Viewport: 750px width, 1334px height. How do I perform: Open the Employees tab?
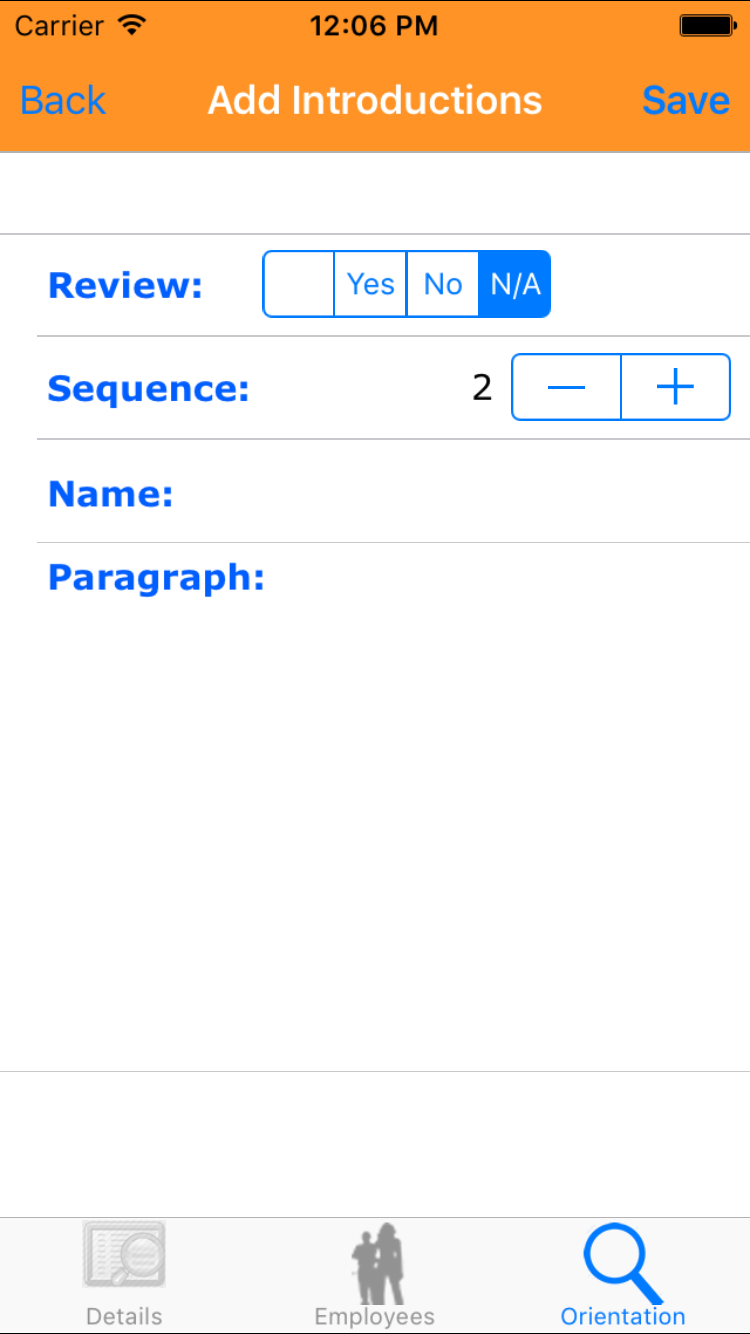coord(375,1274)
